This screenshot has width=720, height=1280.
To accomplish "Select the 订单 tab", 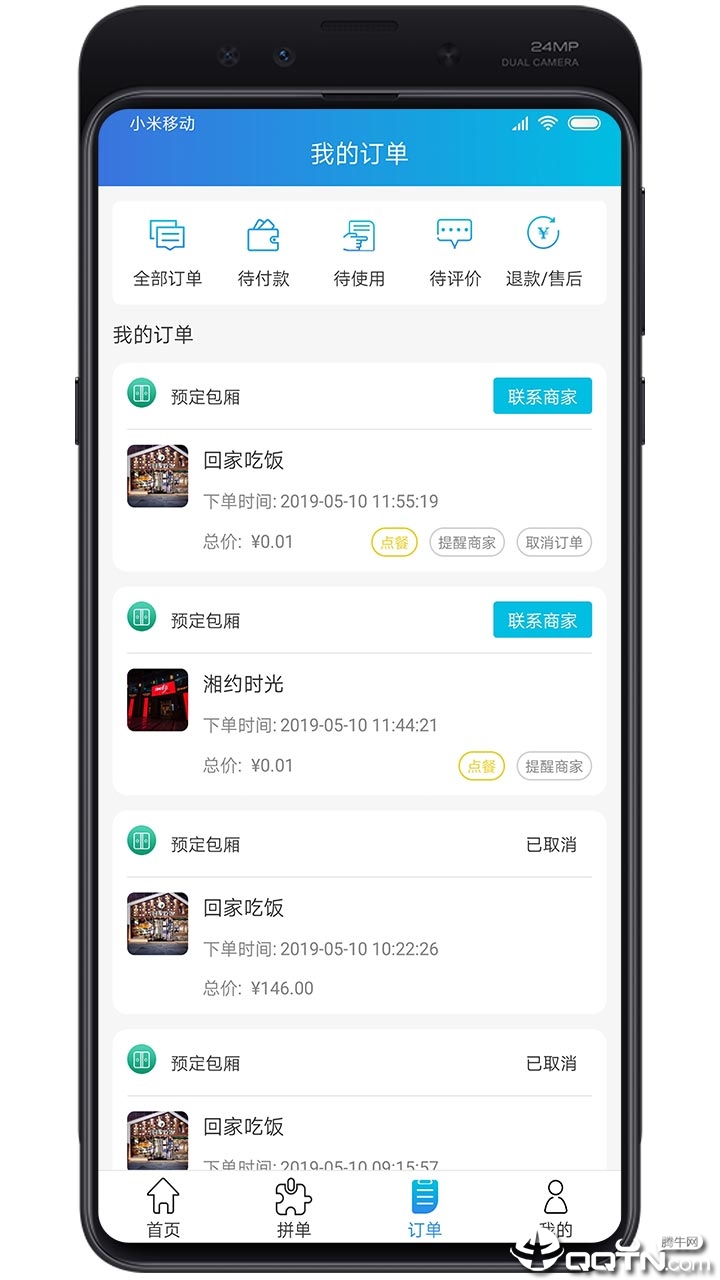I will (x=425, y=1209).
